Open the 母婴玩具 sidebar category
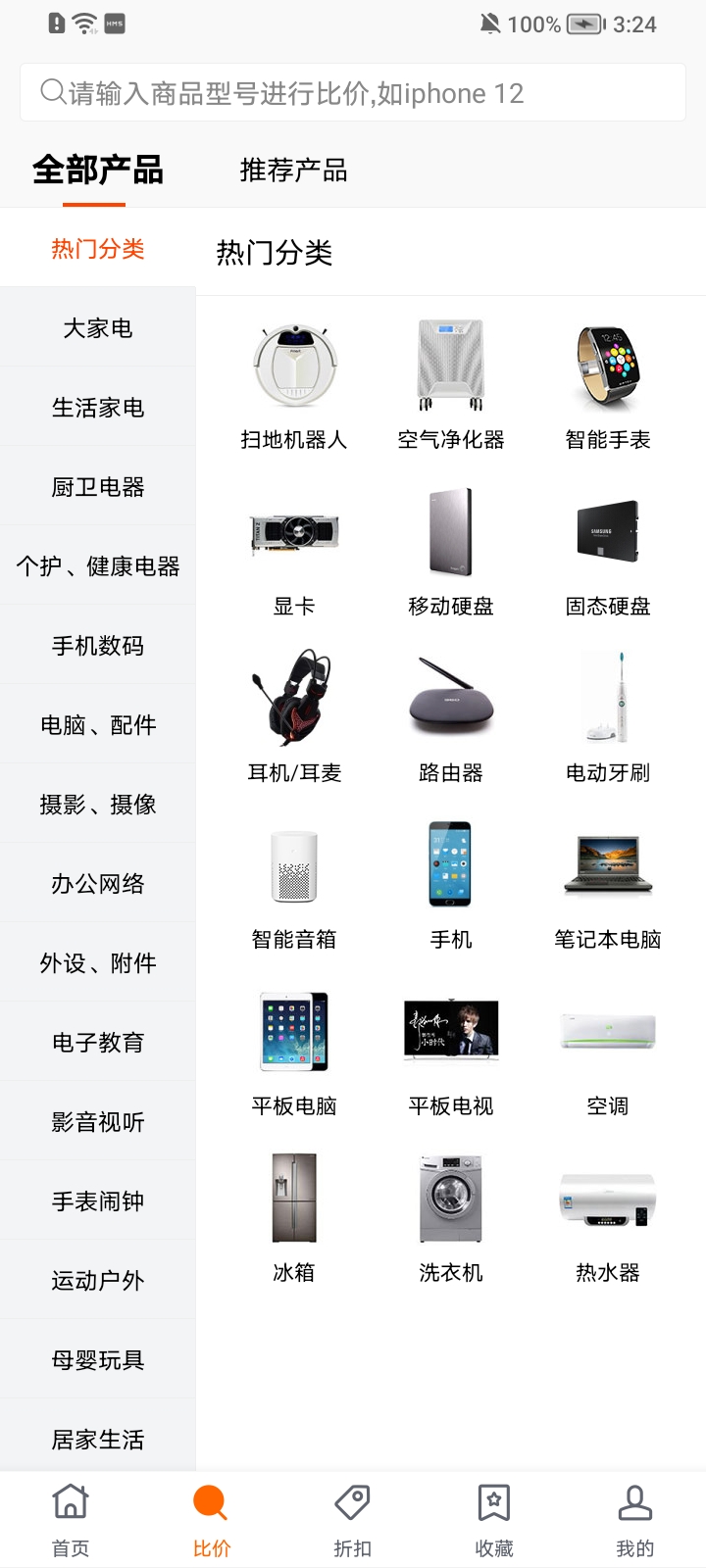706x1568 pixels. [x=97, y=1359]
